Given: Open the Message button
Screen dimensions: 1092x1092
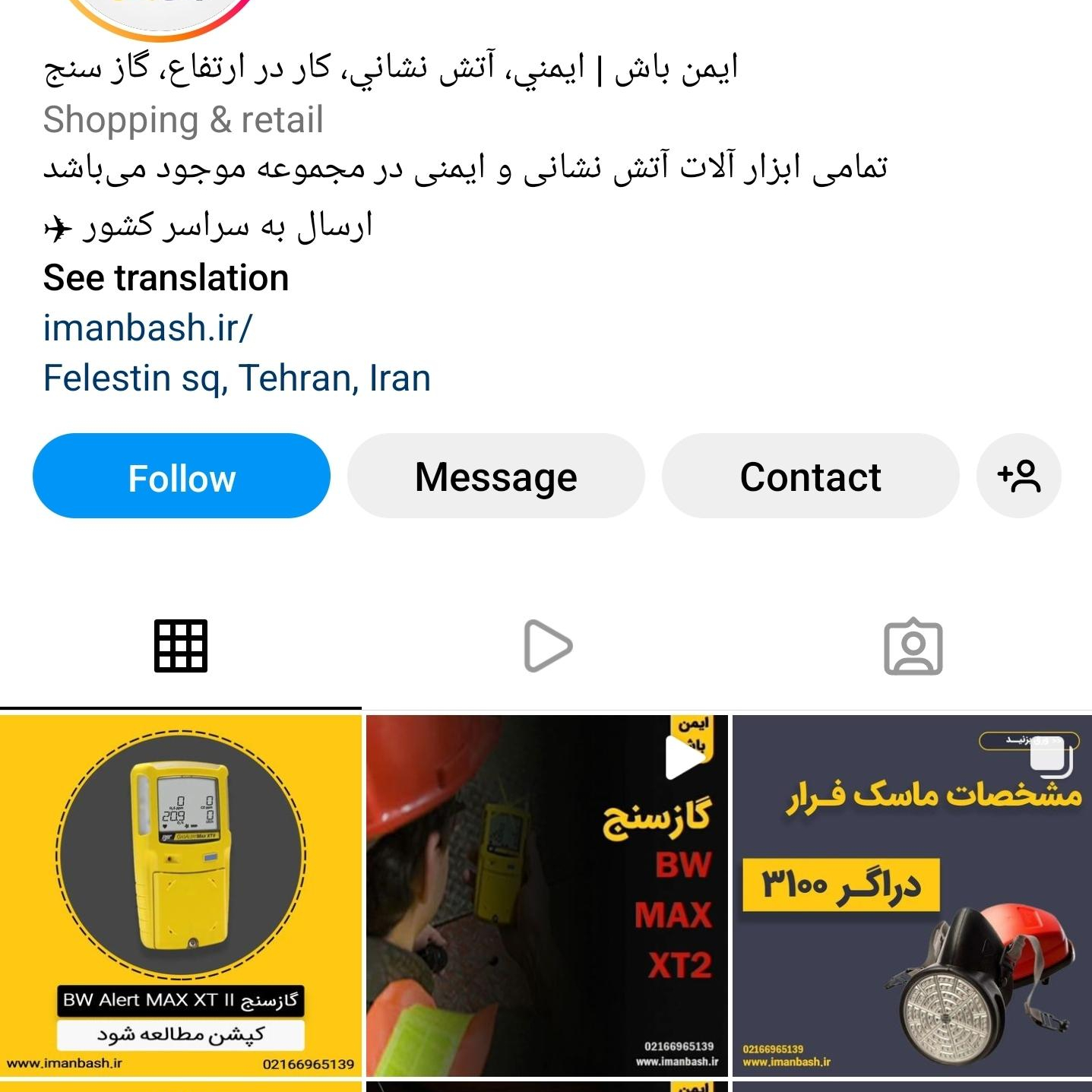Looking at the screenshot, I should click(x=495, y=476).
